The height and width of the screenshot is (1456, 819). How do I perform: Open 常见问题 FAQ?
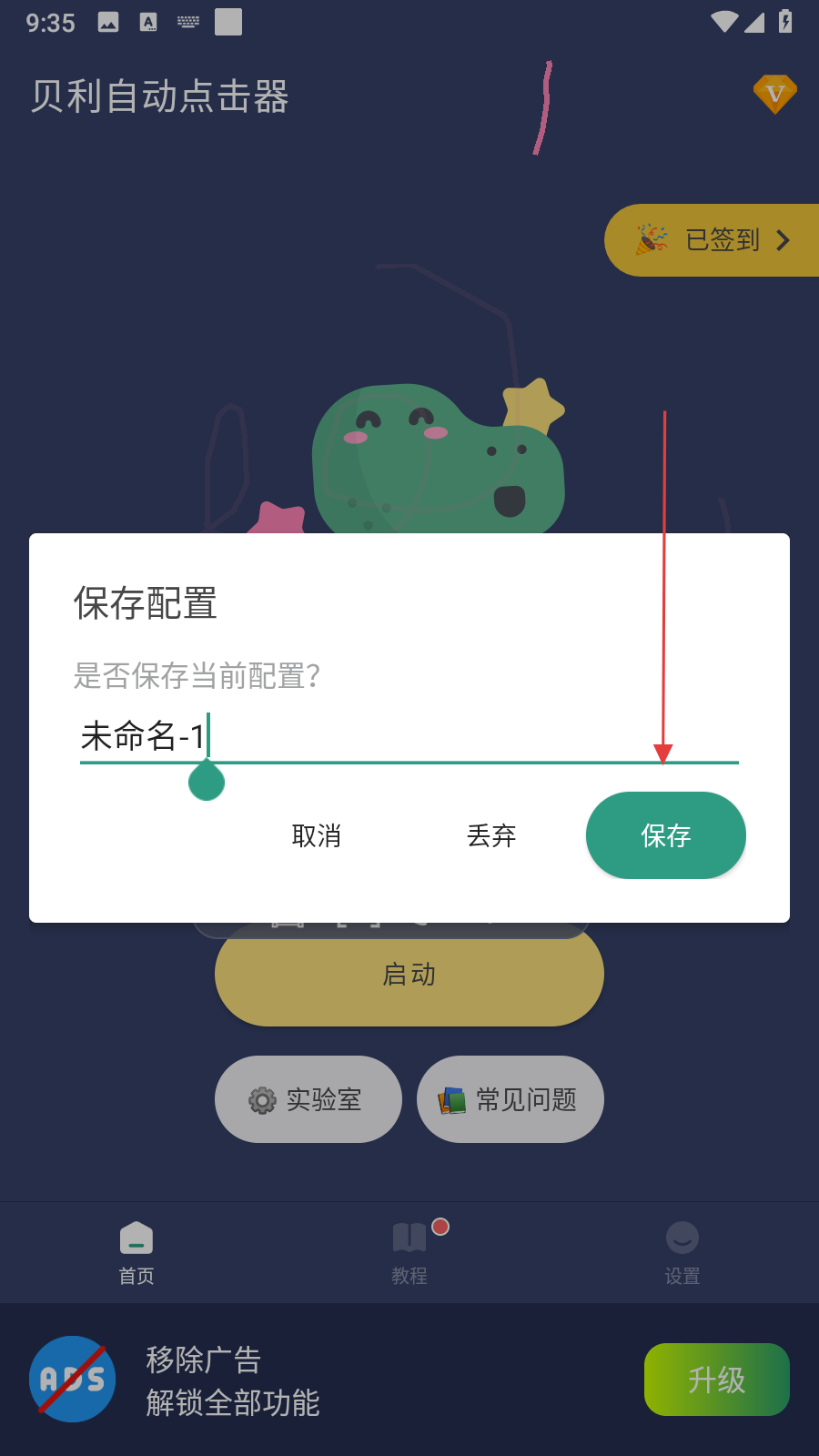[510, 1099]
